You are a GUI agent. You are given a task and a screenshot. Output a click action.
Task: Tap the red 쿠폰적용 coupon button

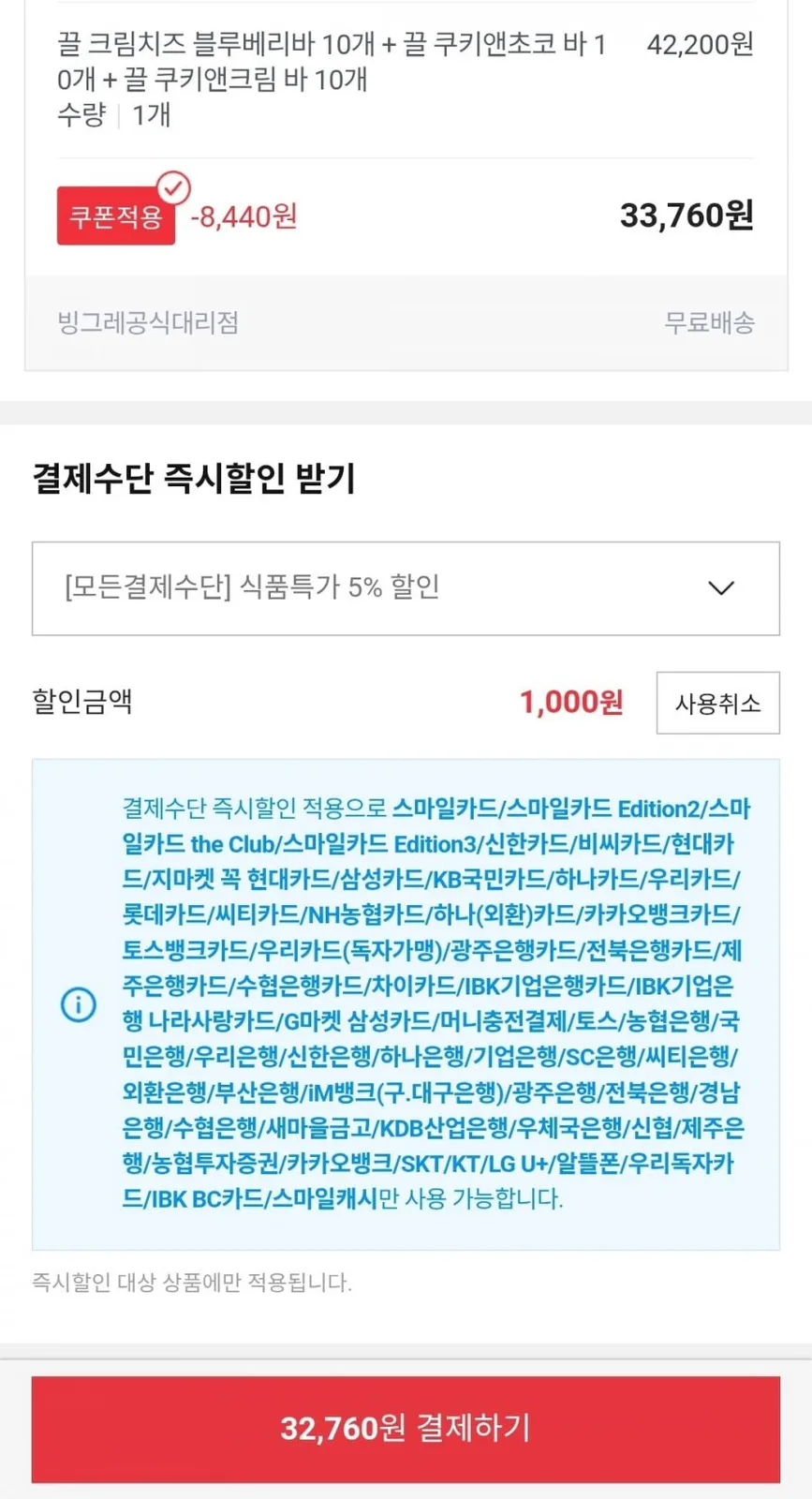[x=116, y=216]
